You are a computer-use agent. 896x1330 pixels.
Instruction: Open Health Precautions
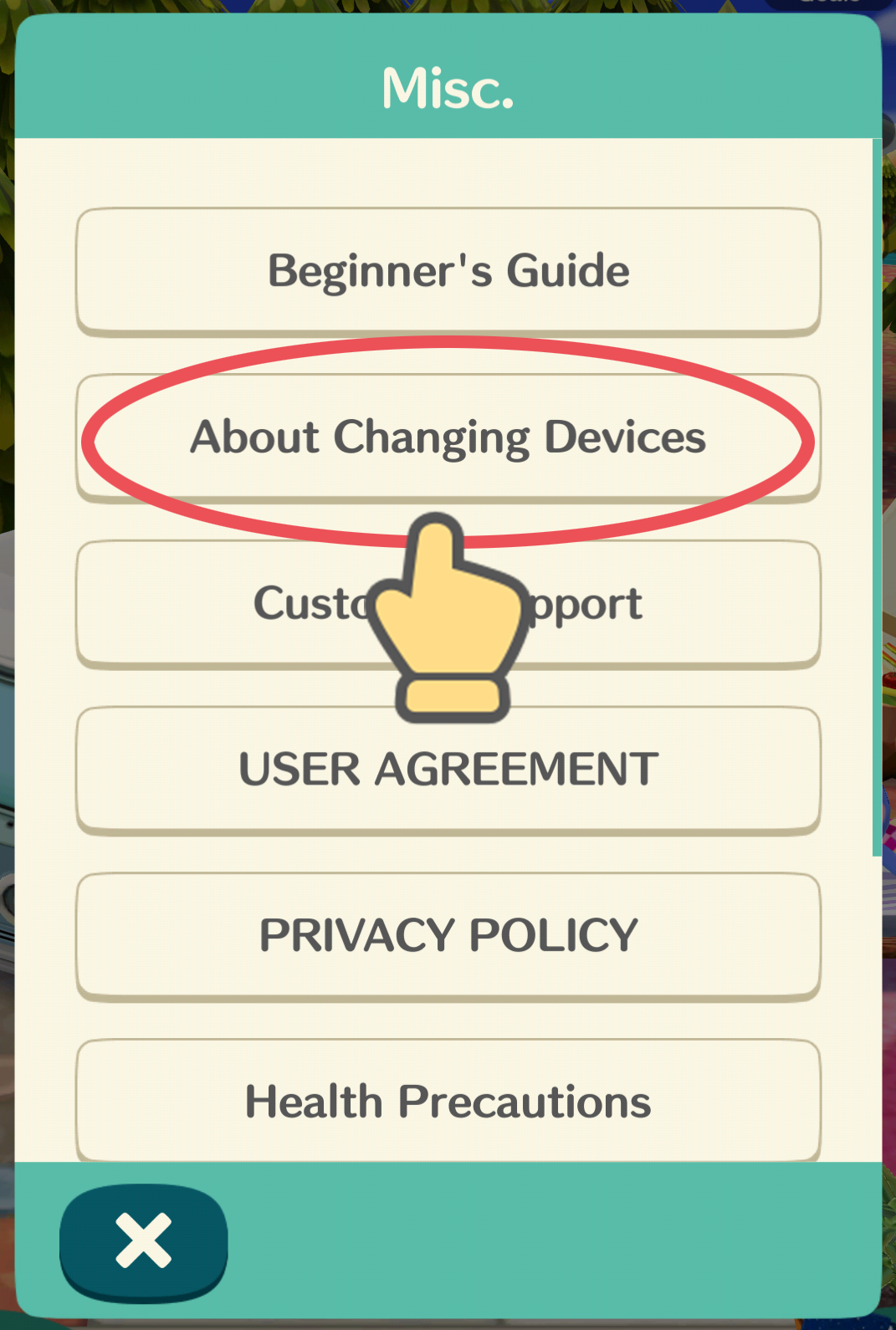tap(448, 1101)
